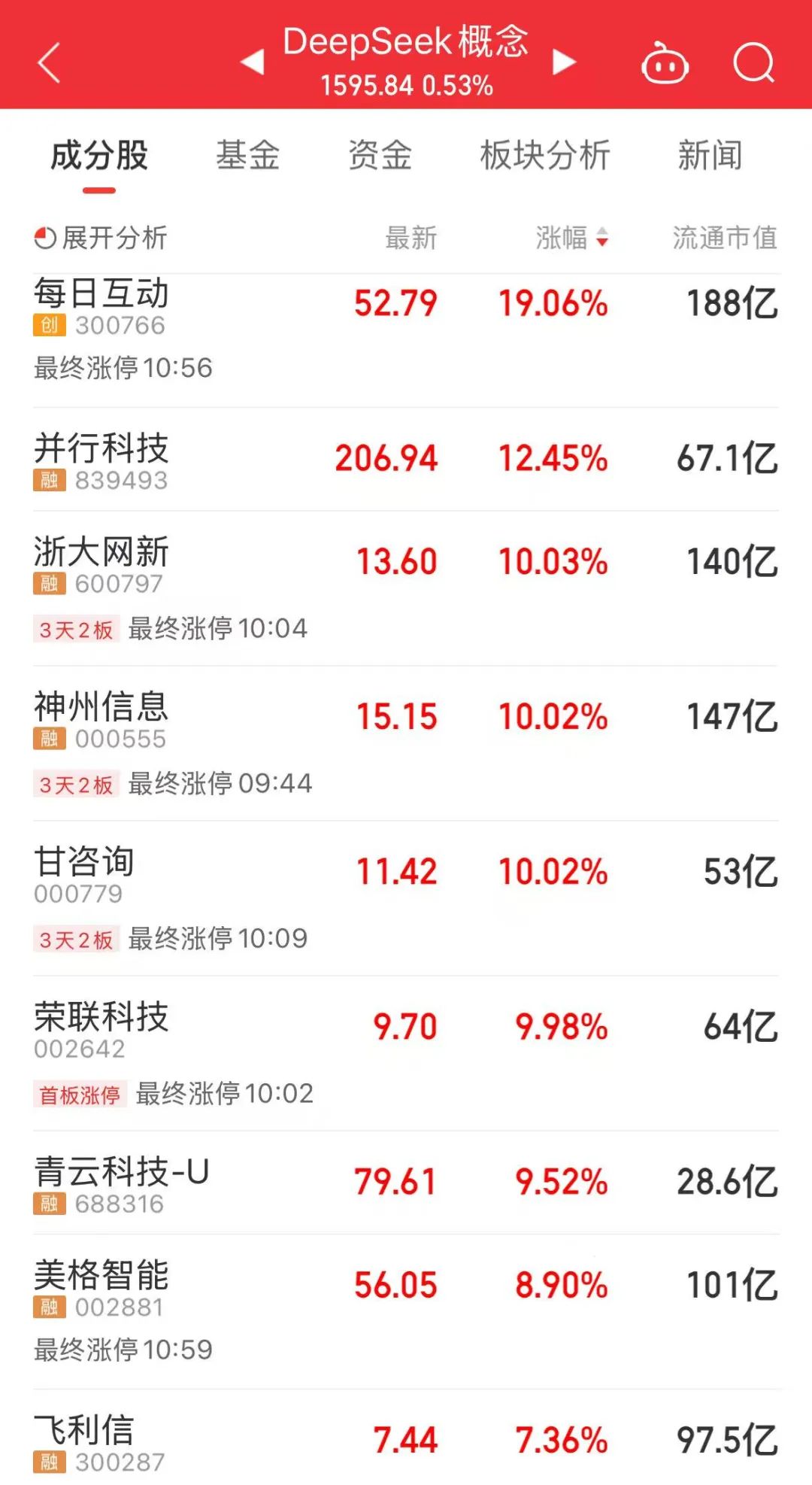The image size is (812, 1485).
Task: Open the robot assistant icon
Action: [665, 63]
